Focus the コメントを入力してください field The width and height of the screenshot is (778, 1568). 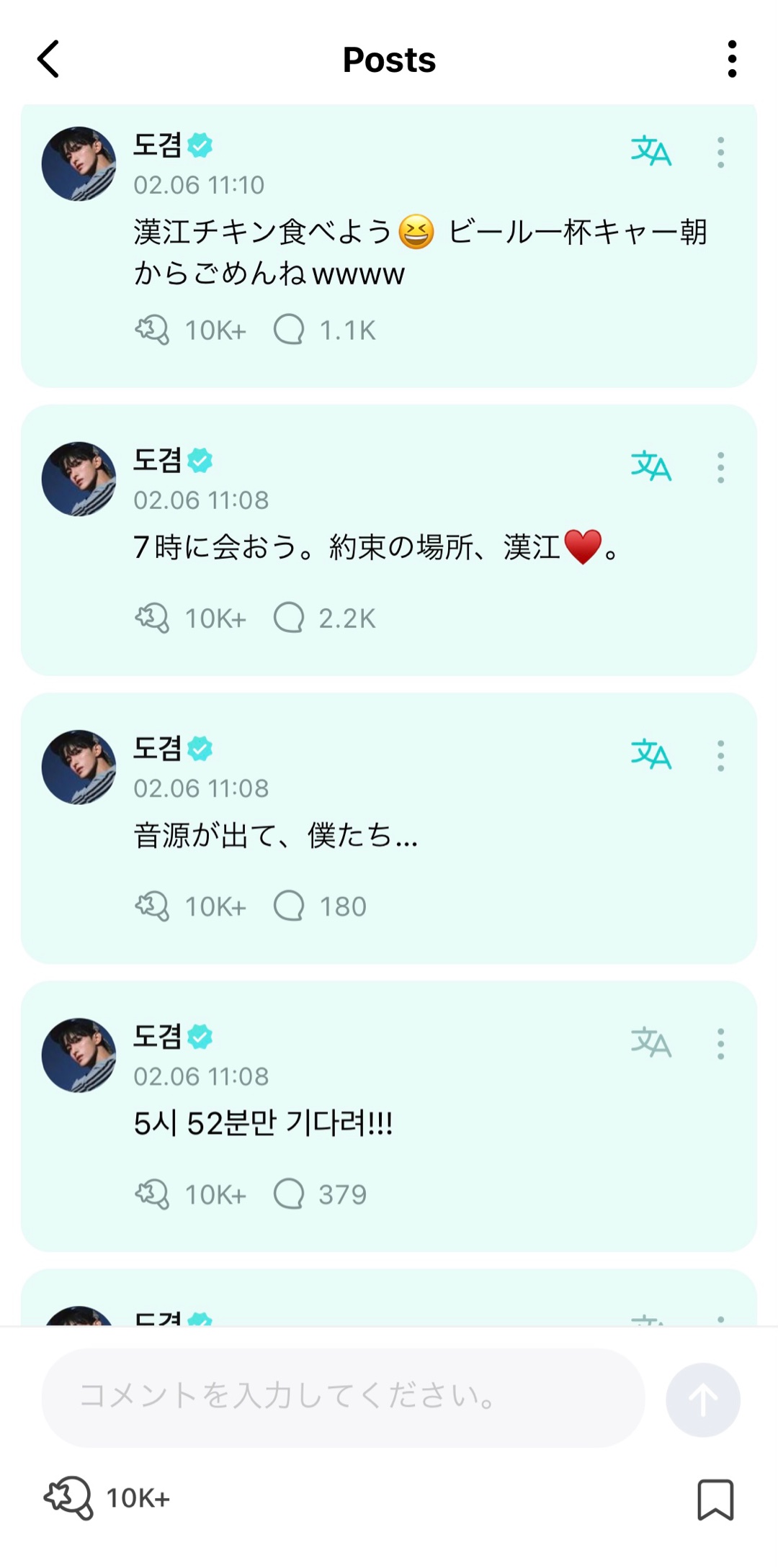(x=342, y=1397)
